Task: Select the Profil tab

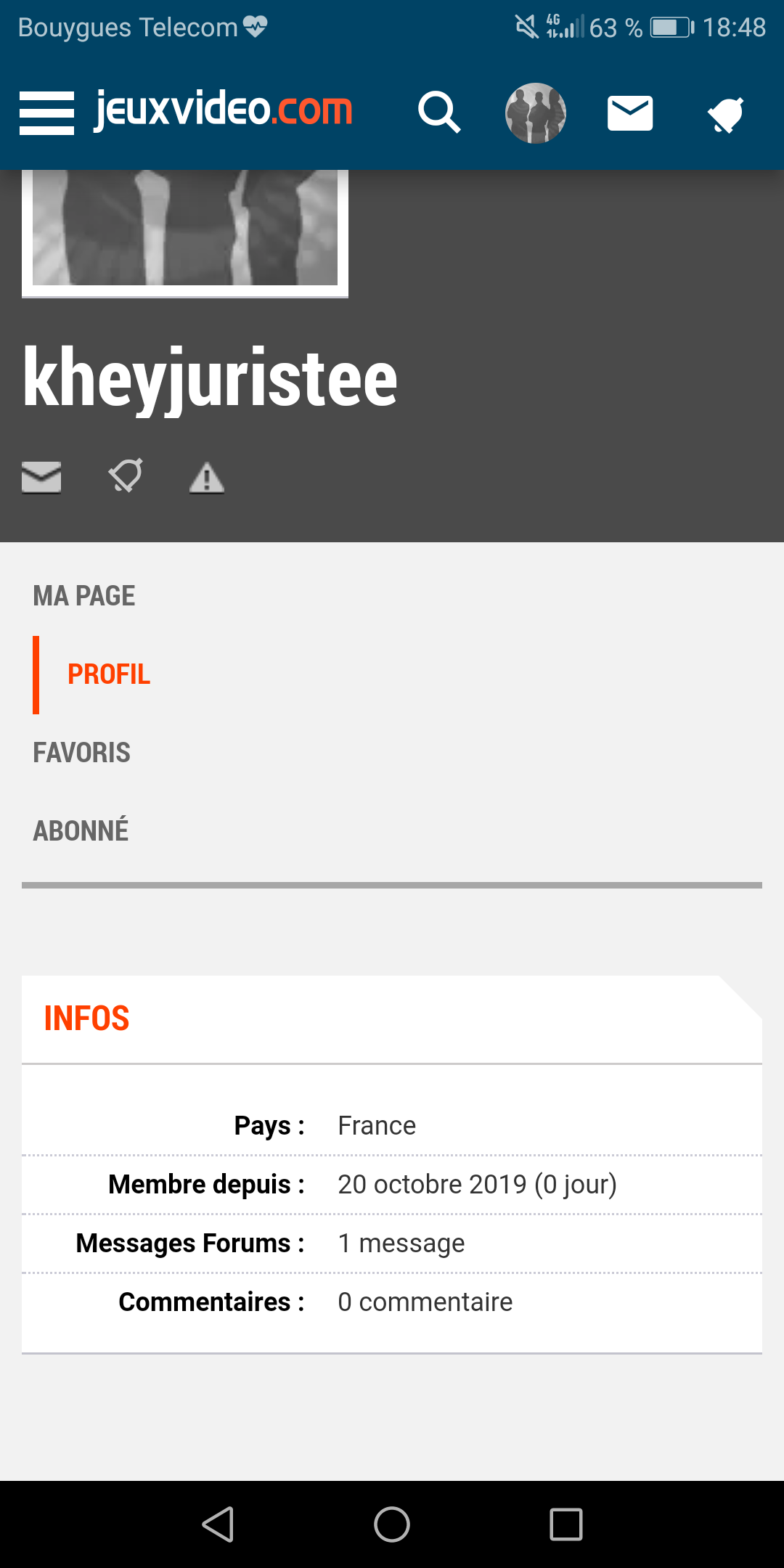Action: (x=109, y=674)
